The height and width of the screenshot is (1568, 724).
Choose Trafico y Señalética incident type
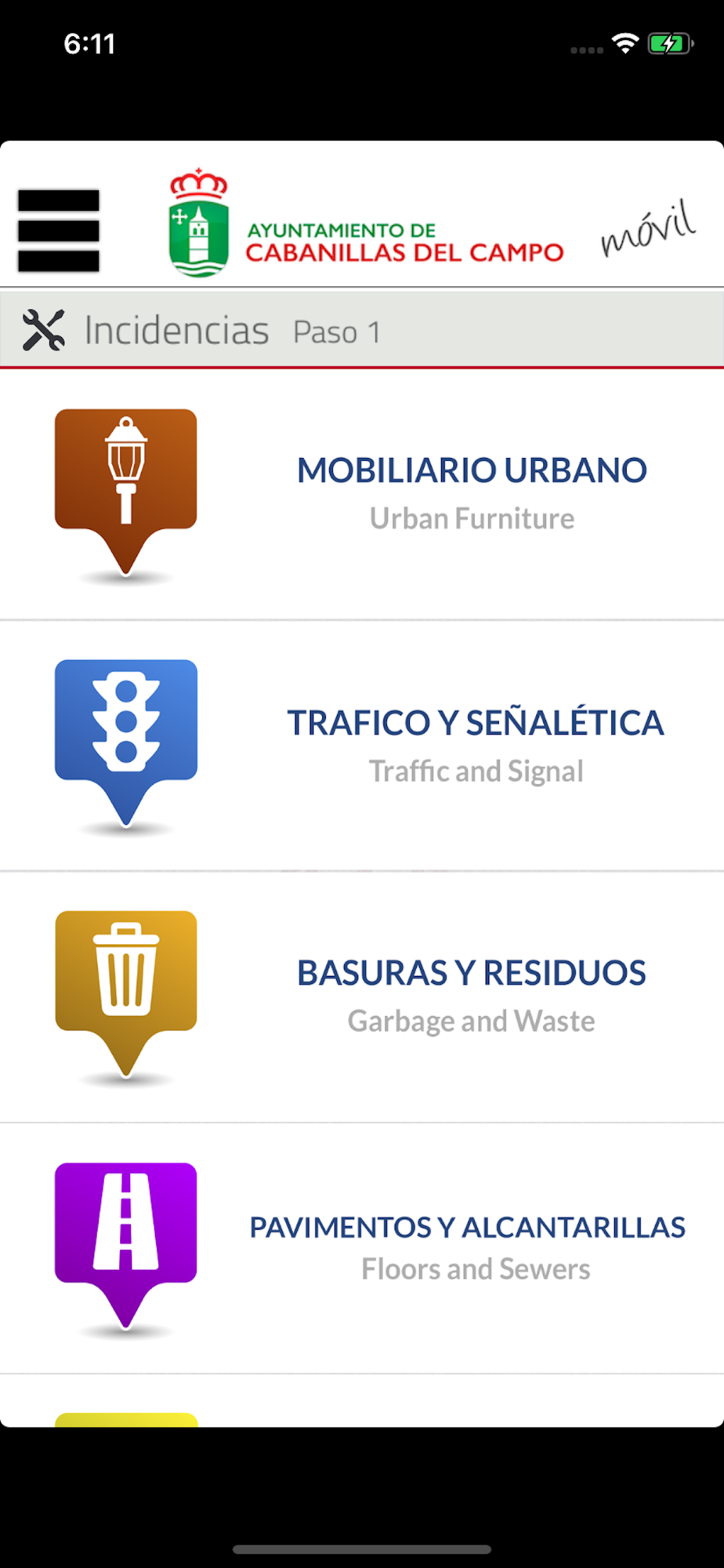[362, 746]
